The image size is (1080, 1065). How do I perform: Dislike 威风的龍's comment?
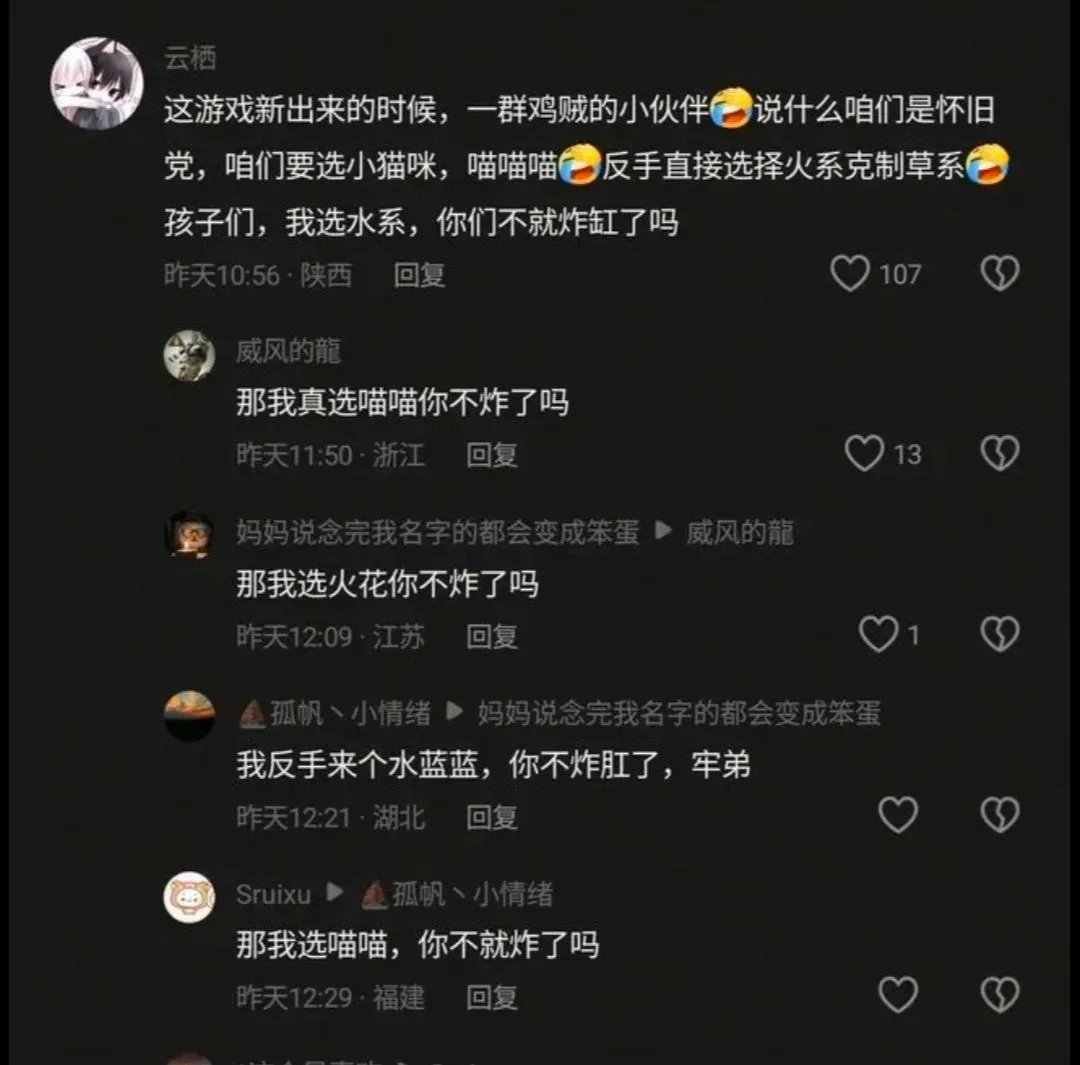point(999,454)
